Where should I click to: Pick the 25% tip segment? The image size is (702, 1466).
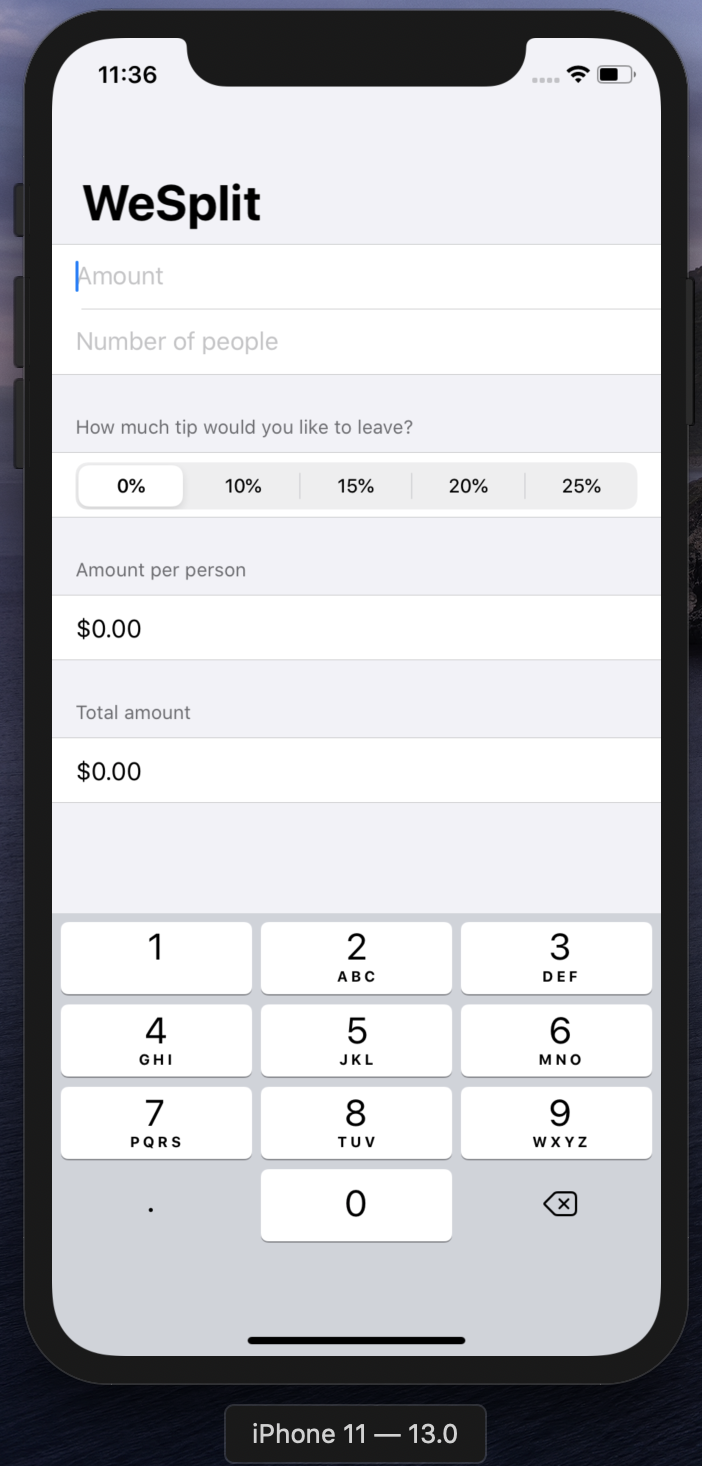[581, 486]
